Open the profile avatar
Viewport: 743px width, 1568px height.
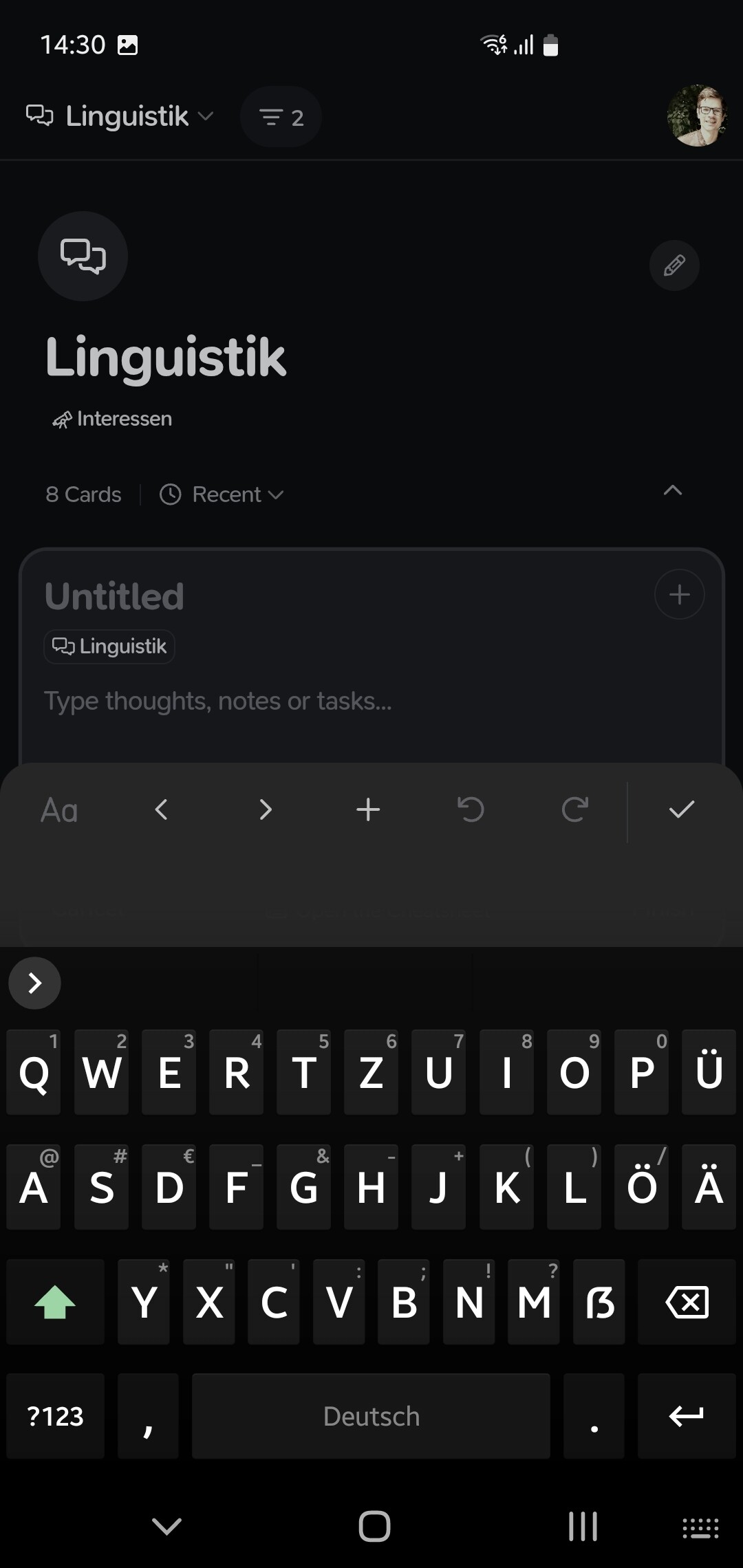point(698,116)
